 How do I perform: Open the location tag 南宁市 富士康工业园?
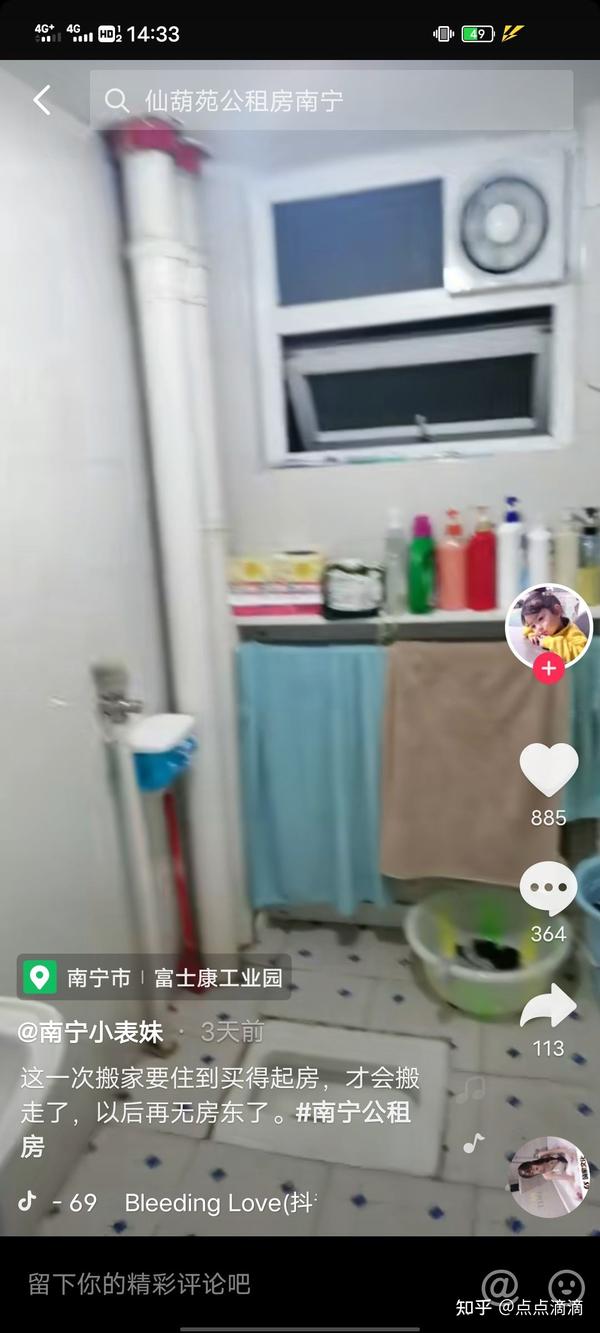point(154,977)
